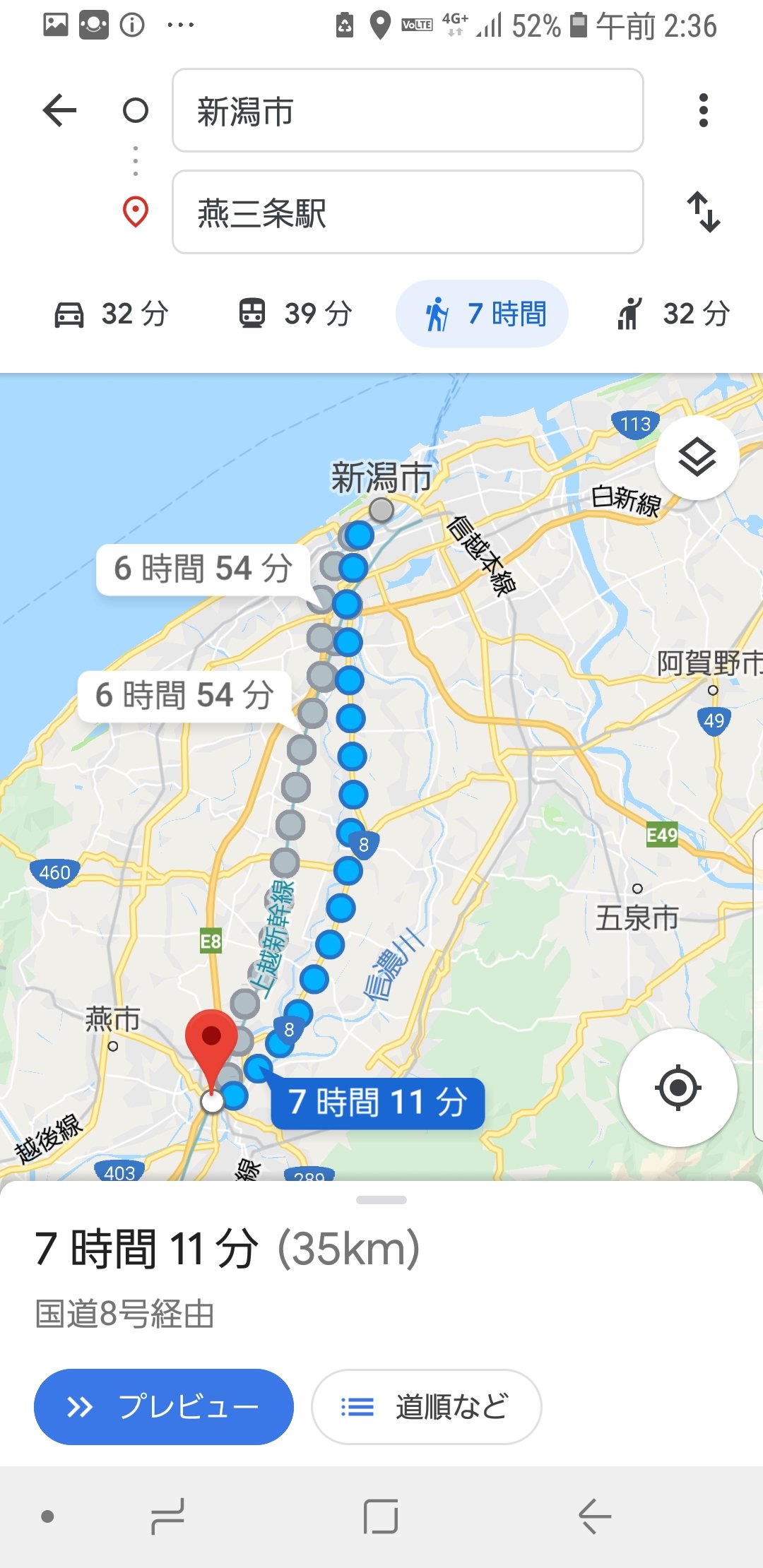Edit the destination 燕三条駅
This screenshot has width=763, height=1568.
pos(407,213)
